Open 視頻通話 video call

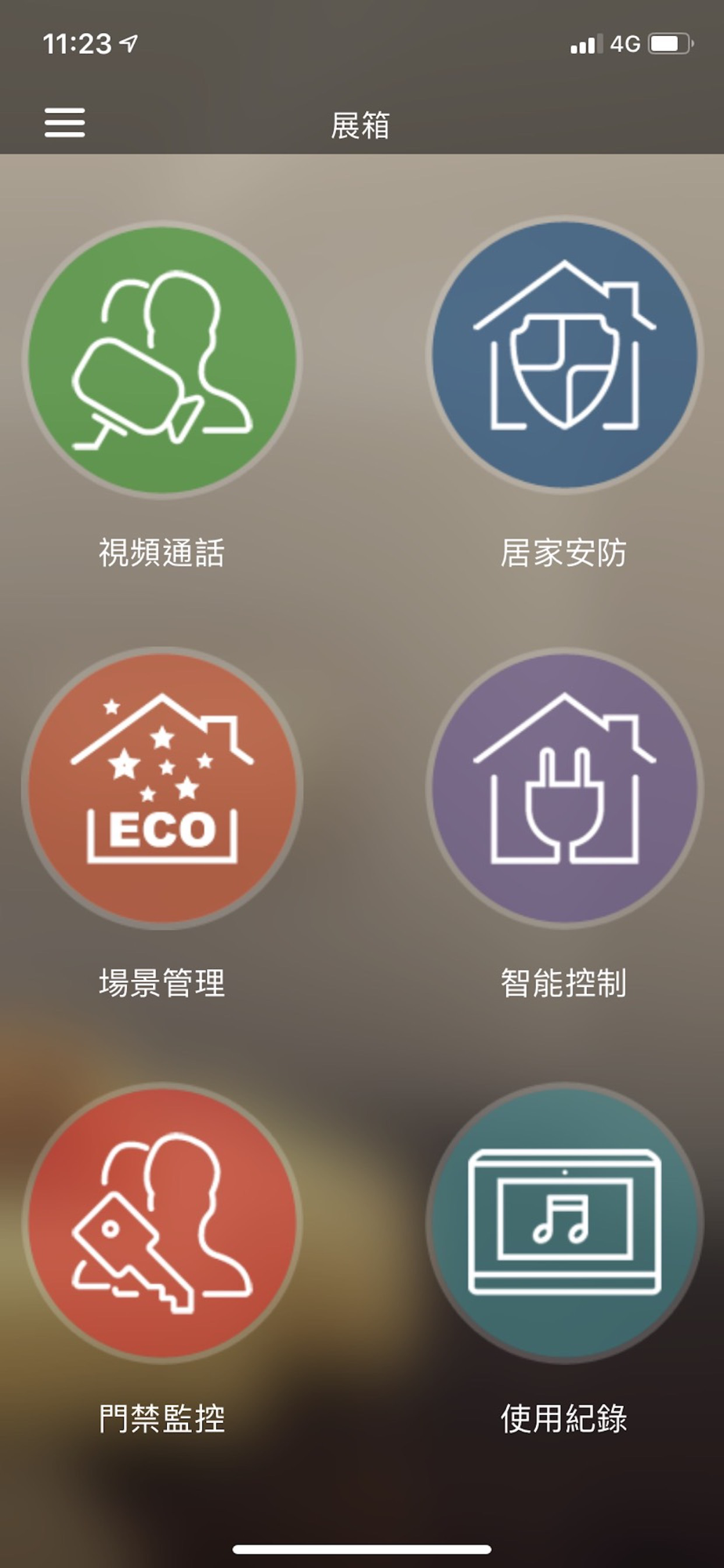pyautogui.click(x=162, y=360)
